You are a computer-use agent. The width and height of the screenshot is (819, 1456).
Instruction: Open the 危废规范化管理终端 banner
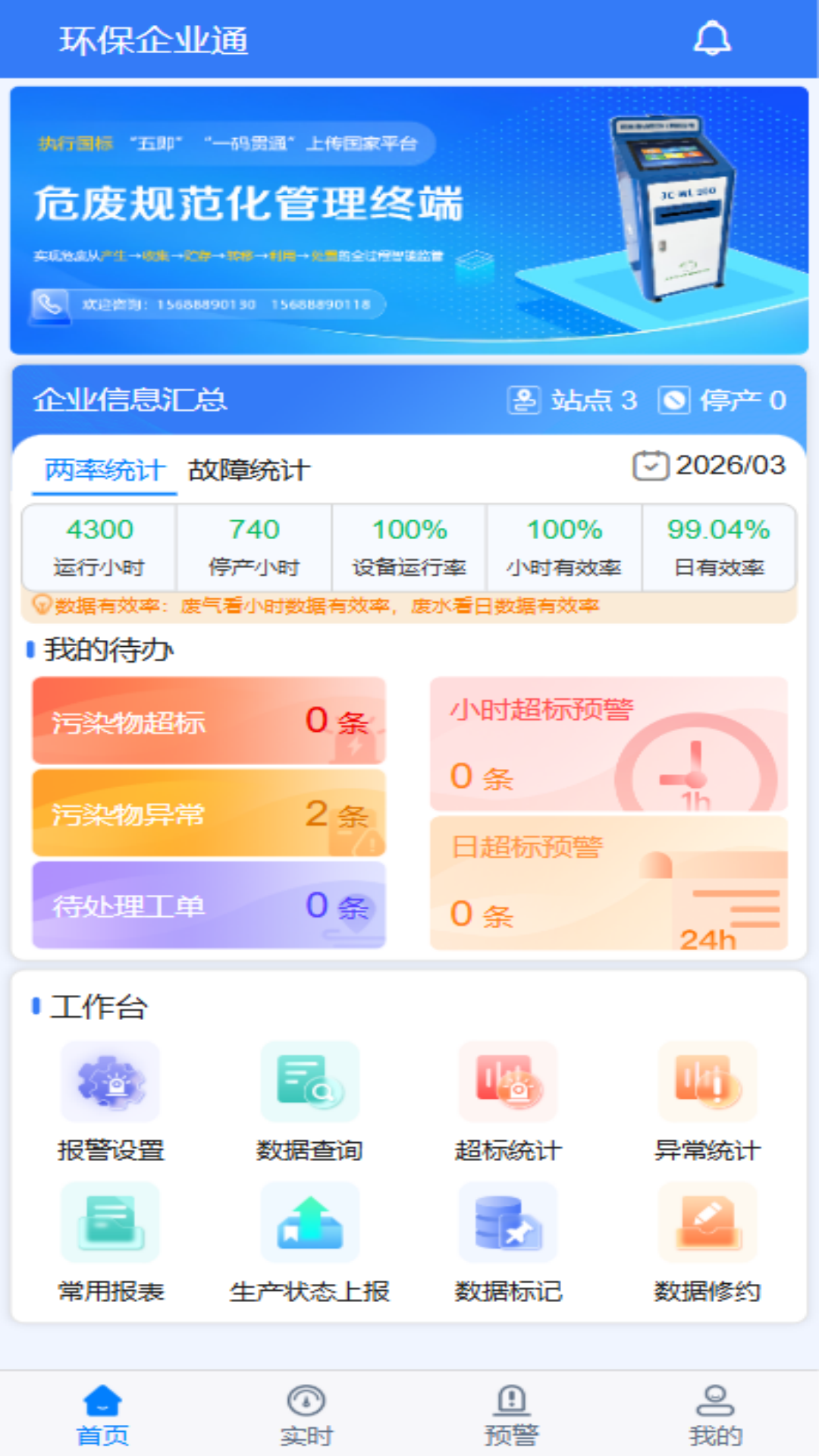409,220
